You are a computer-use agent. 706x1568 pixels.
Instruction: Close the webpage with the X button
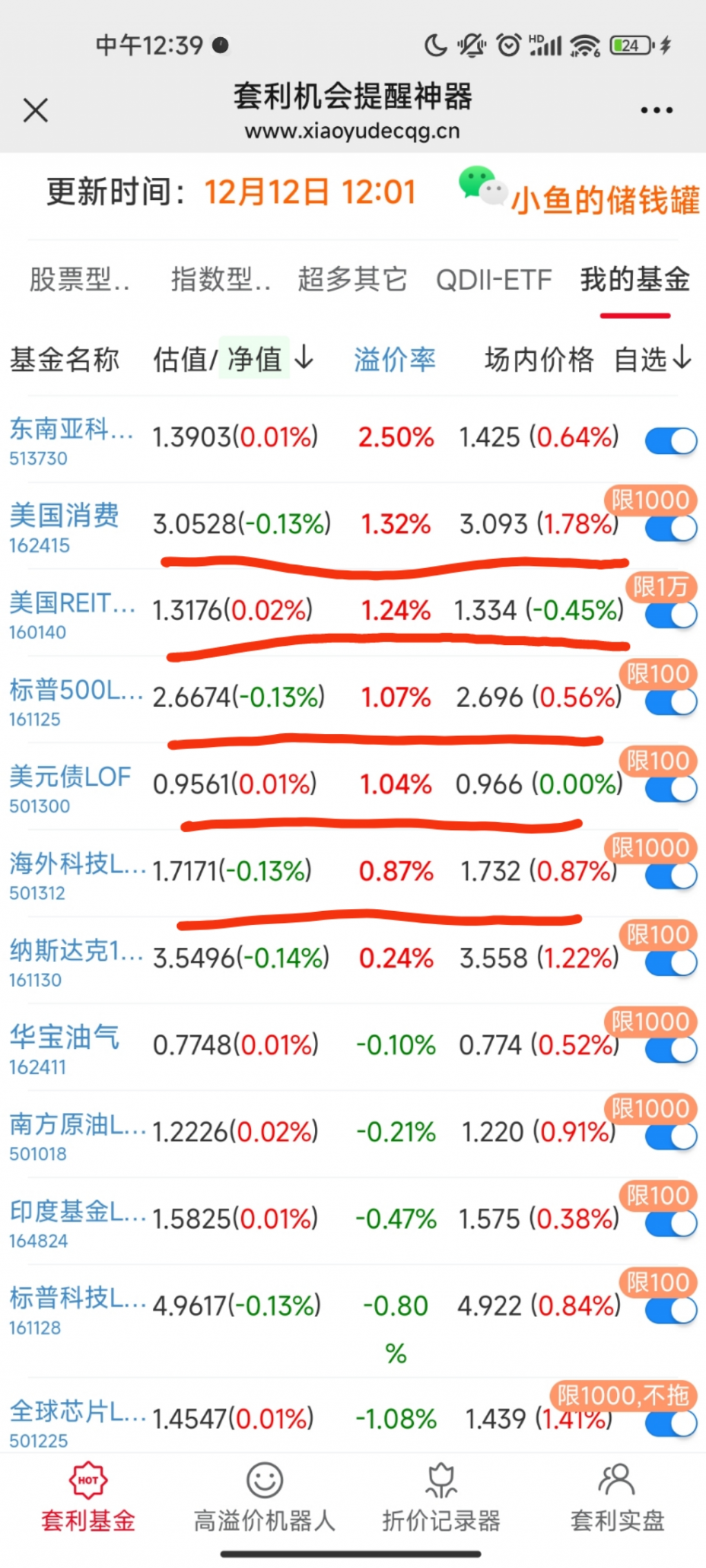[35, 110]
